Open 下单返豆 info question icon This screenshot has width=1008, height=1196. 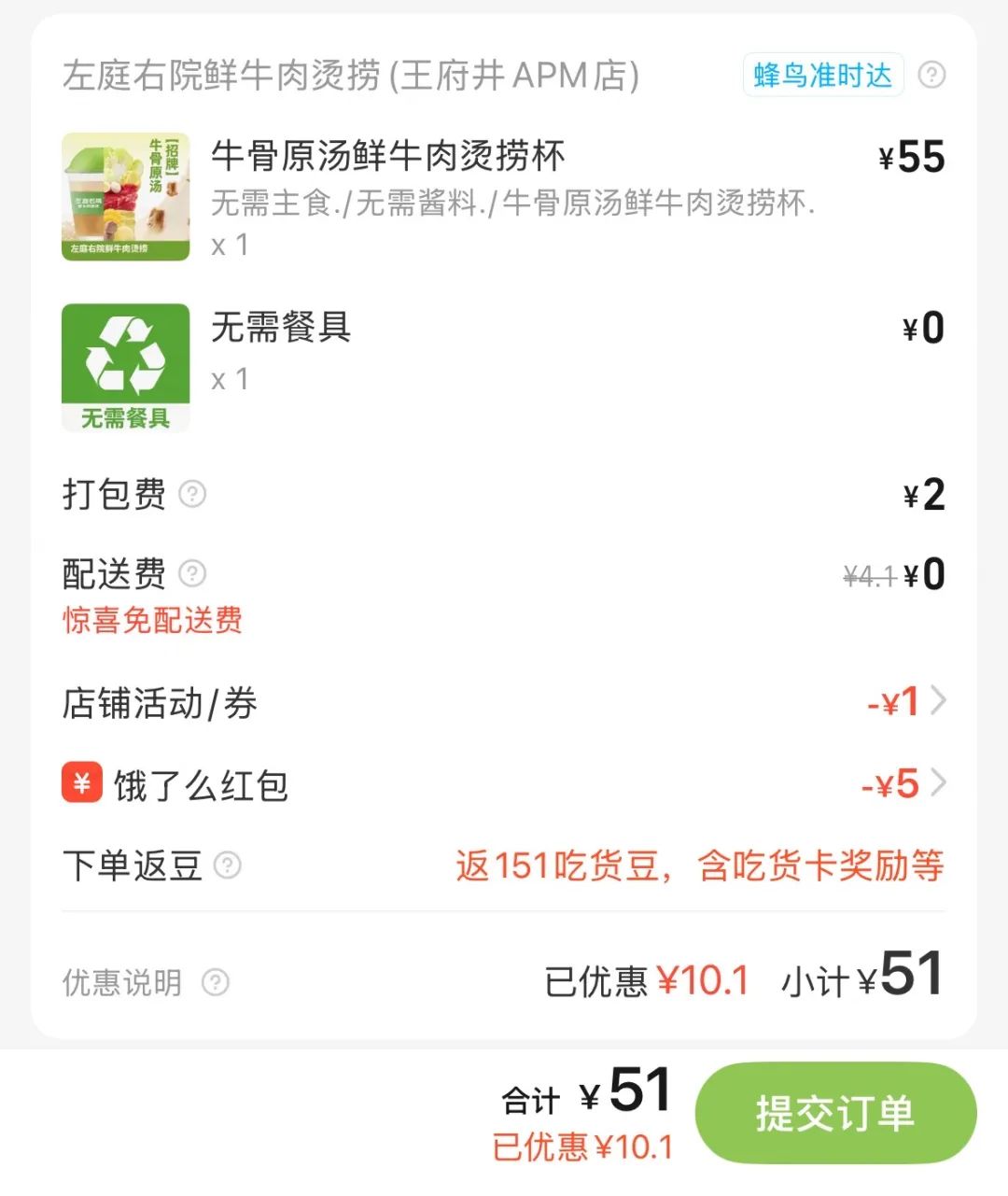(228, 865)
